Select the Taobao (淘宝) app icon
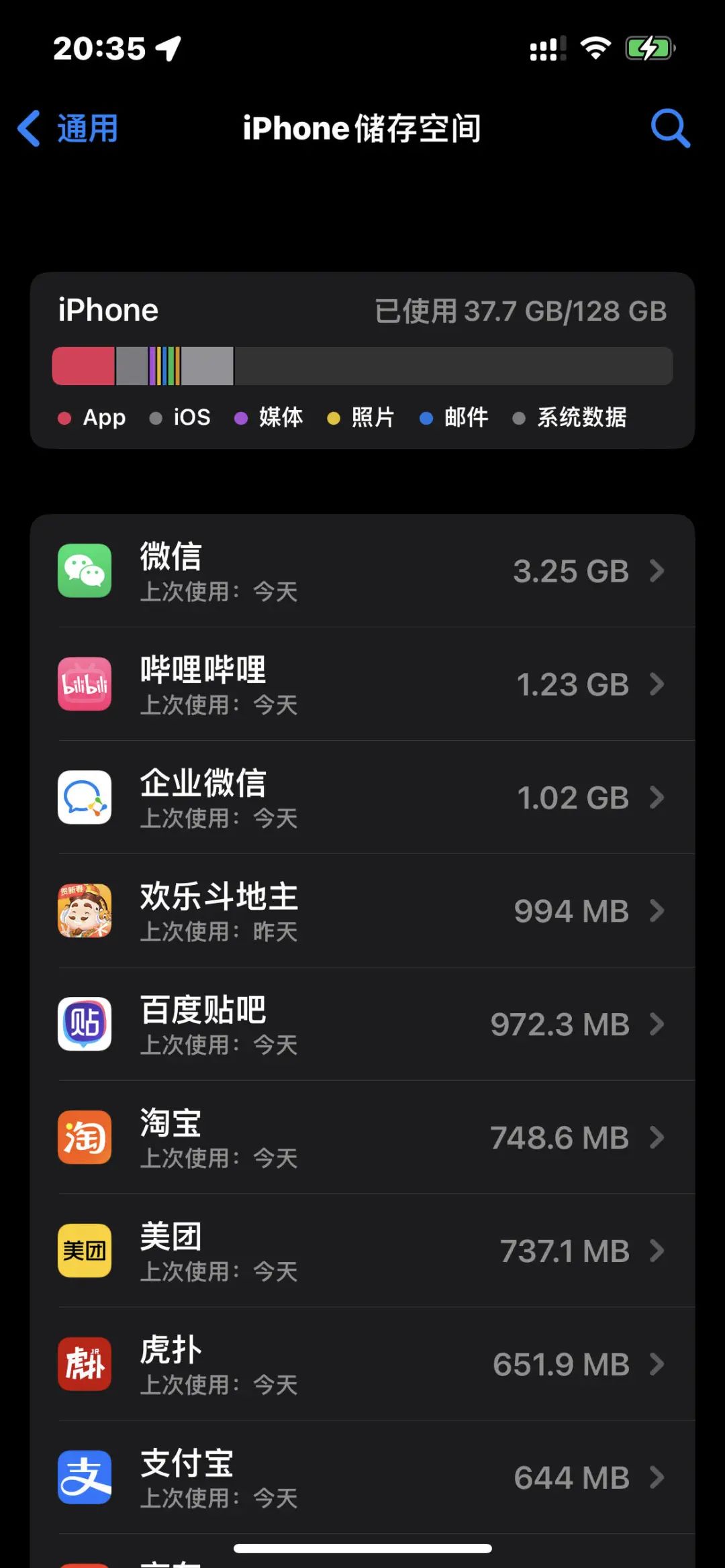725x1568 pixels. click(x=85, y=1138)
